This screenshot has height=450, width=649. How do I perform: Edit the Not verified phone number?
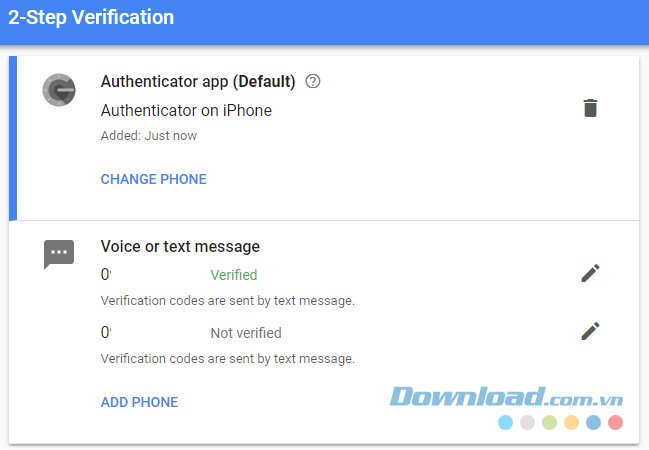(x=590, y=331)
